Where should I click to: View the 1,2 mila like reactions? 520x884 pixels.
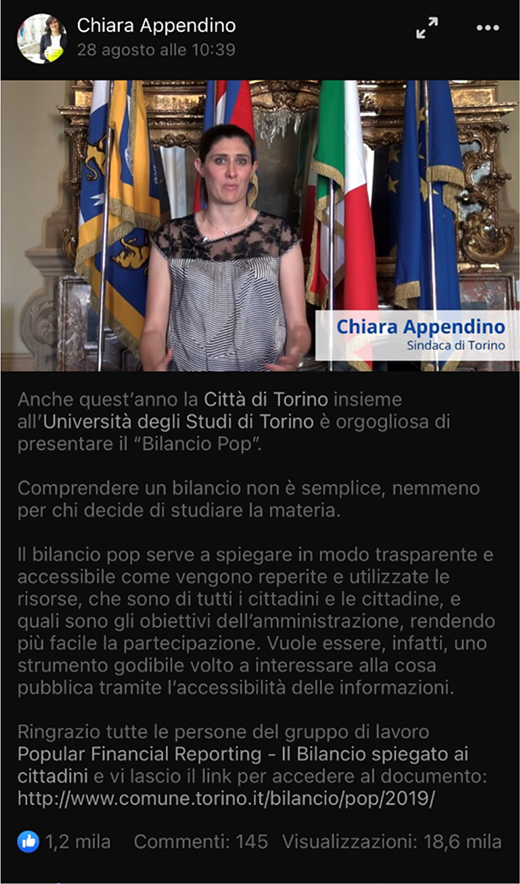point(64,842)
